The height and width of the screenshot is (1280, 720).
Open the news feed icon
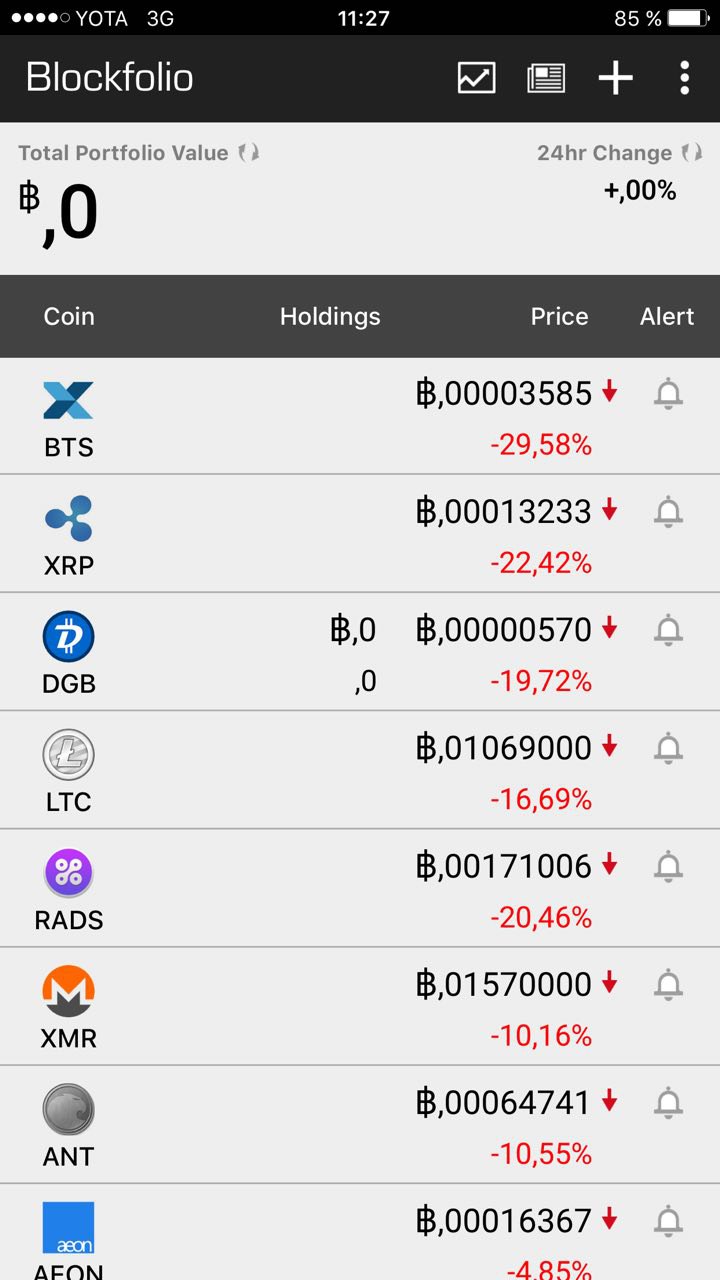pyautogui.click(x=546, y=78)
